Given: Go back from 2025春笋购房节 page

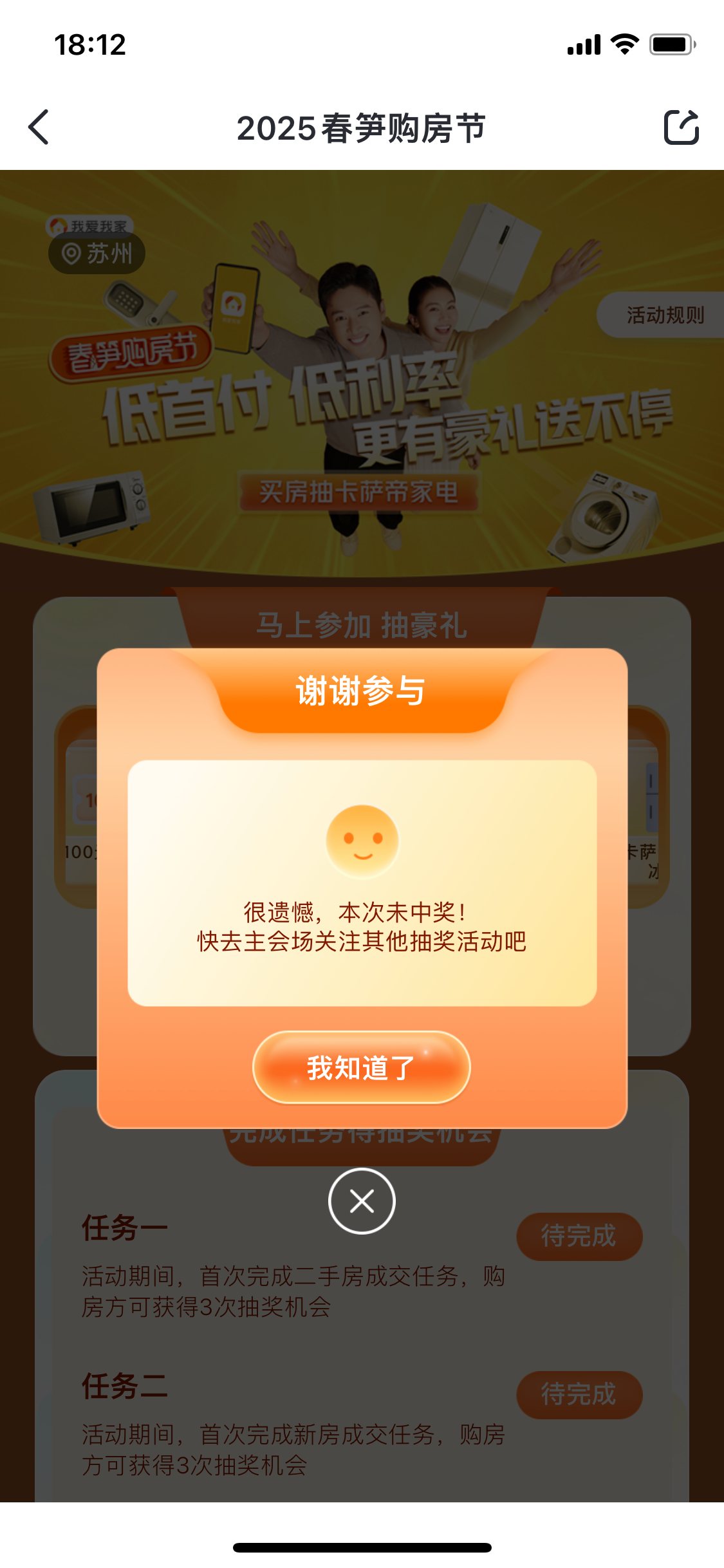Looking at the screenshot, I should (x=39, y=127).
